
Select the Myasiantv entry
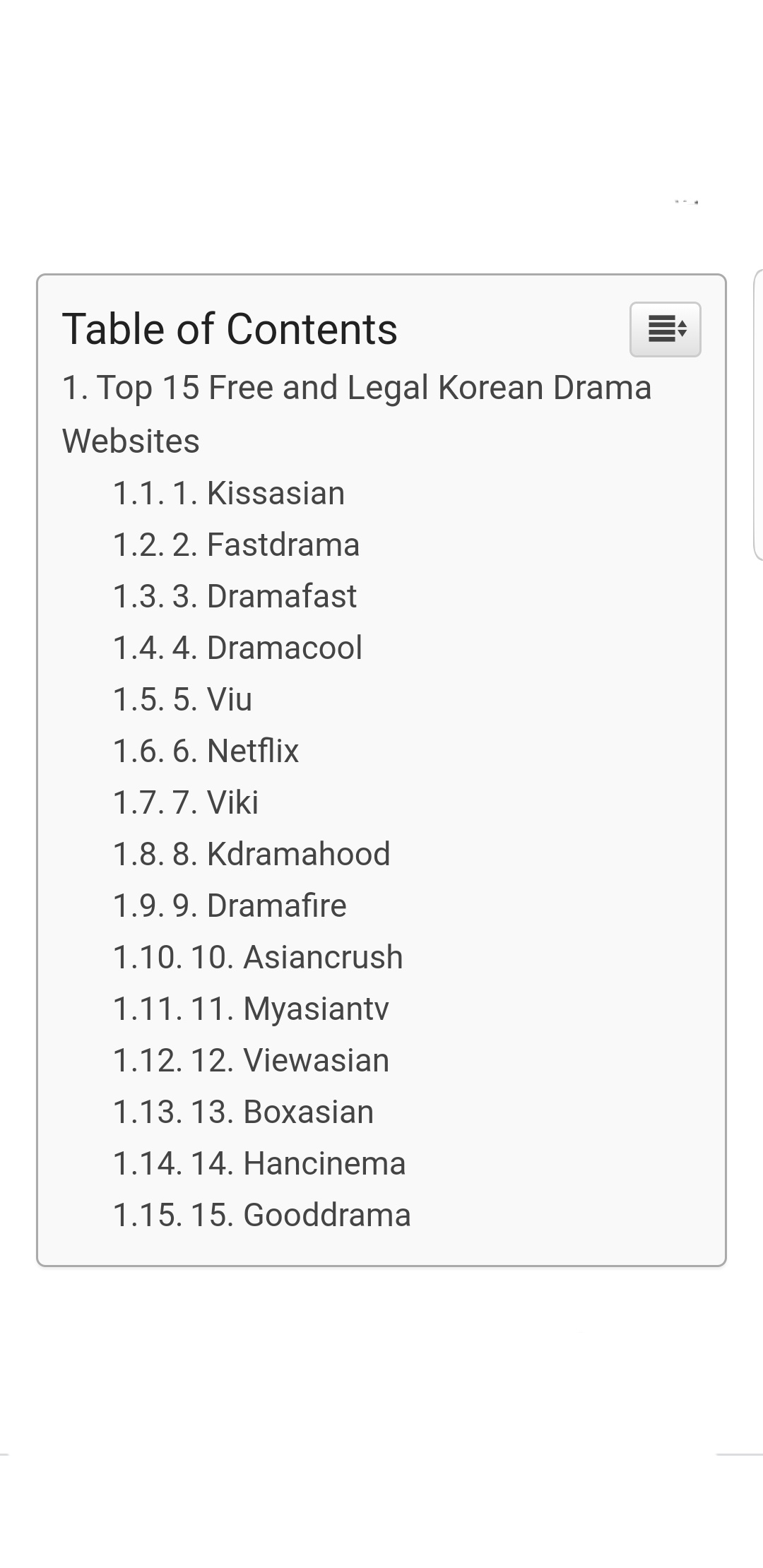[x=251, y=1009]
